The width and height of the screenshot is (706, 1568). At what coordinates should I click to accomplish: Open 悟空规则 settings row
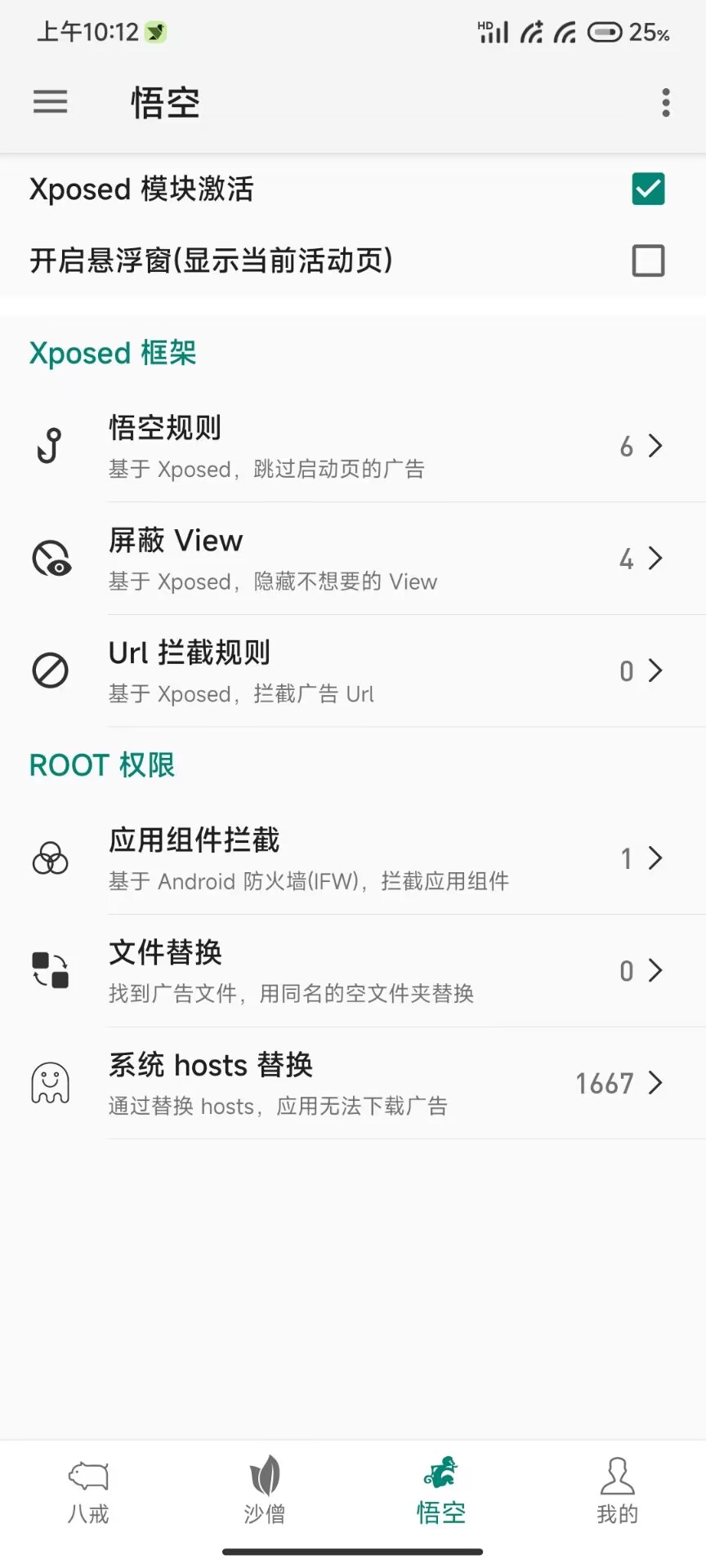353,446
